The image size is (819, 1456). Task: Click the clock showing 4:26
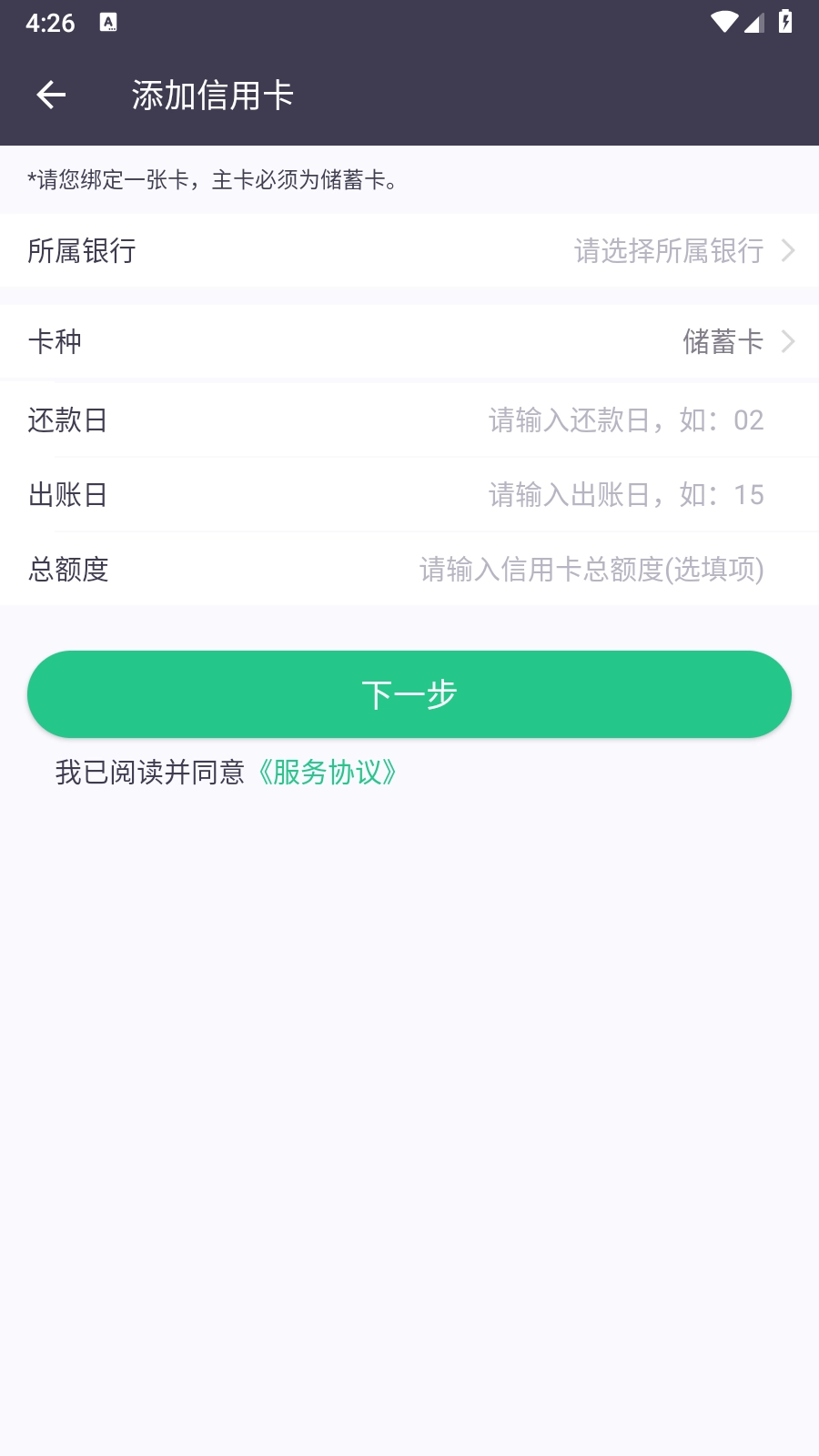point(50,22)
